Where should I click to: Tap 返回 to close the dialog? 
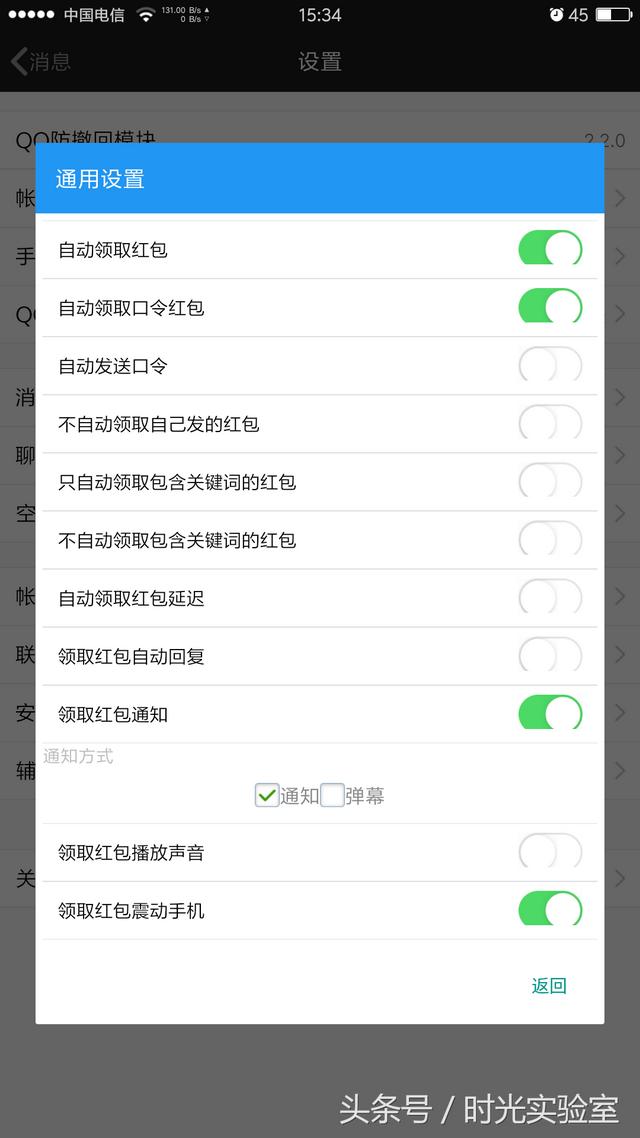click(549, 986)
